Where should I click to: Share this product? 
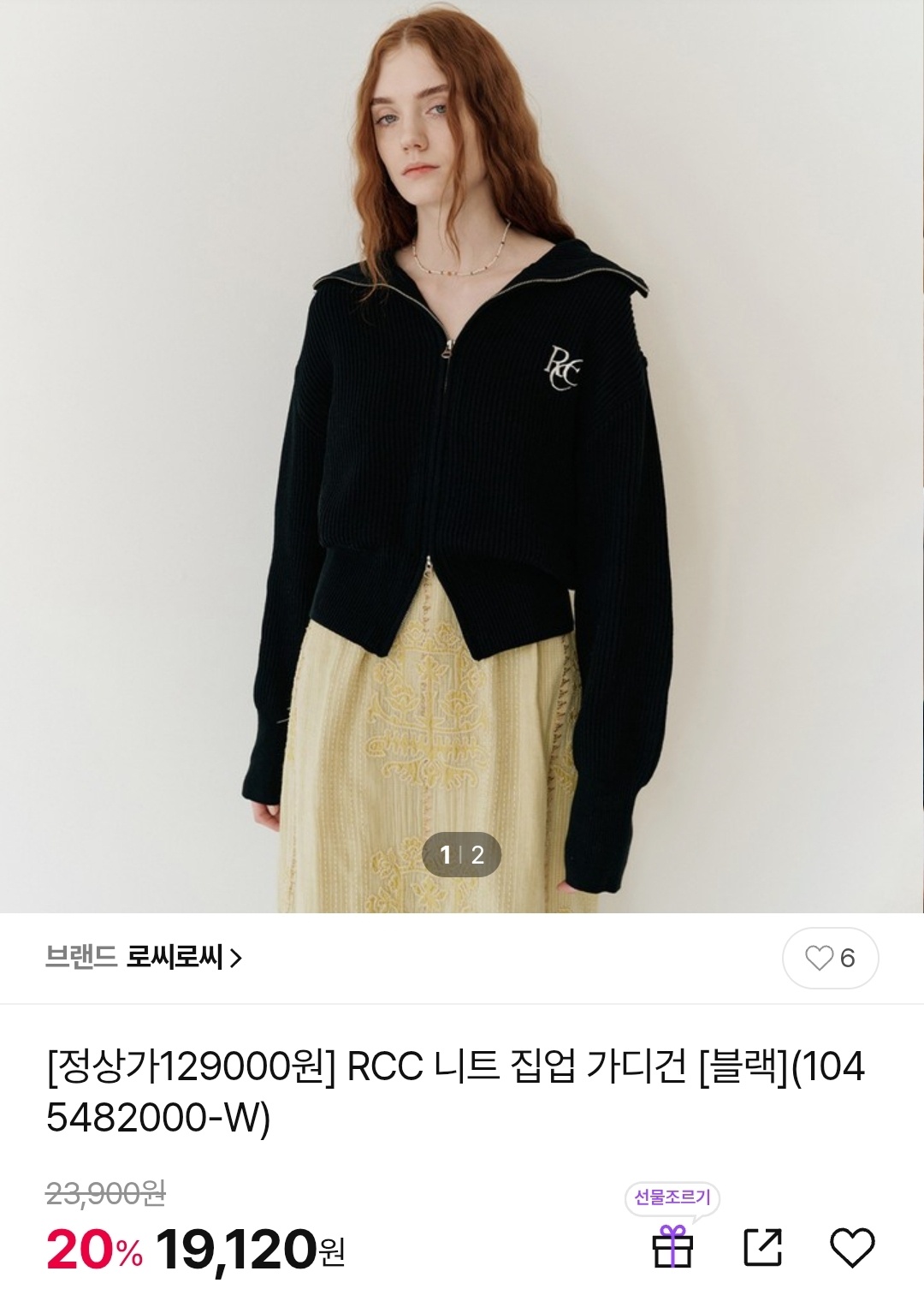(763, 1246)
